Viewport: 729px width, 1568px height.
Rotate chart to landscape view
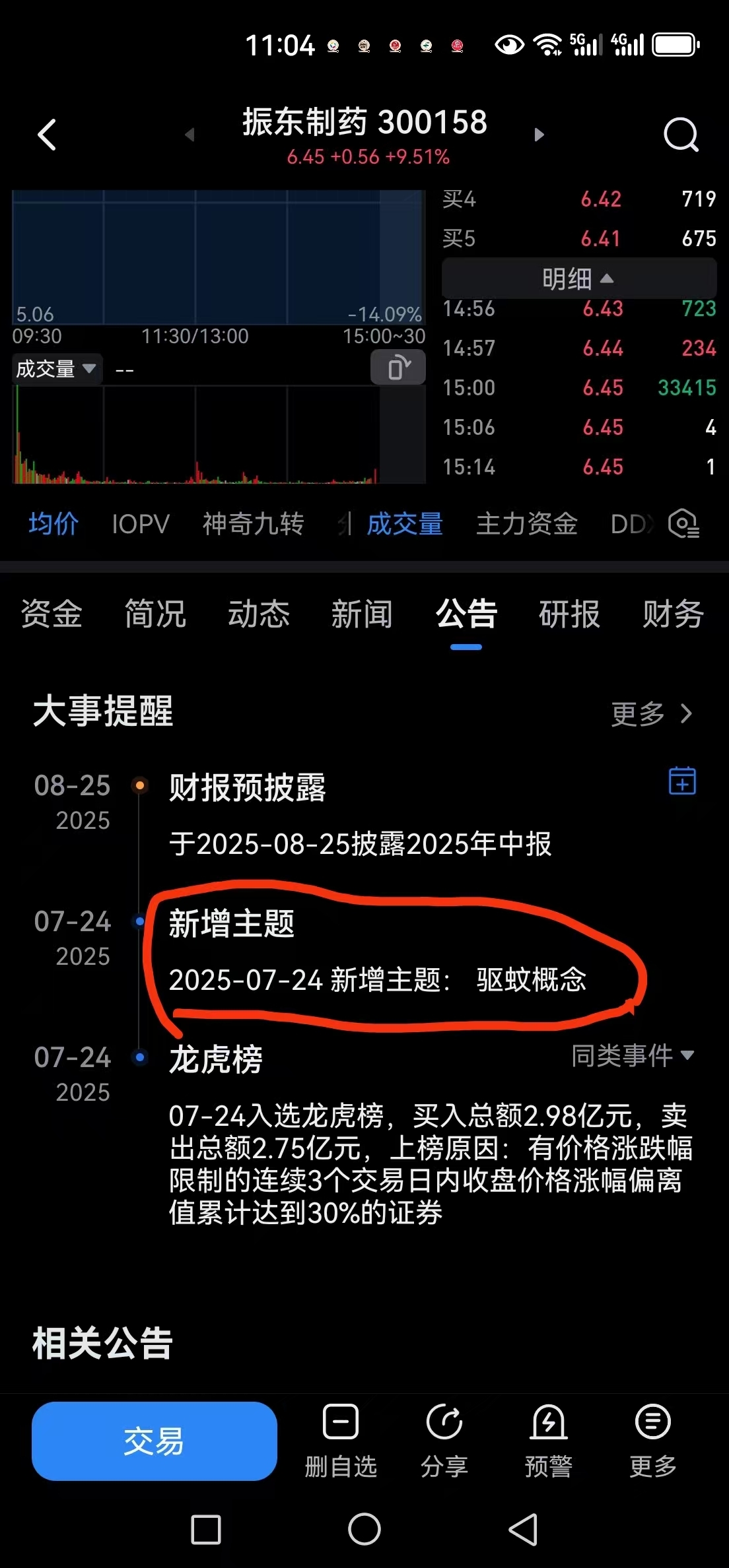point(398,368)
